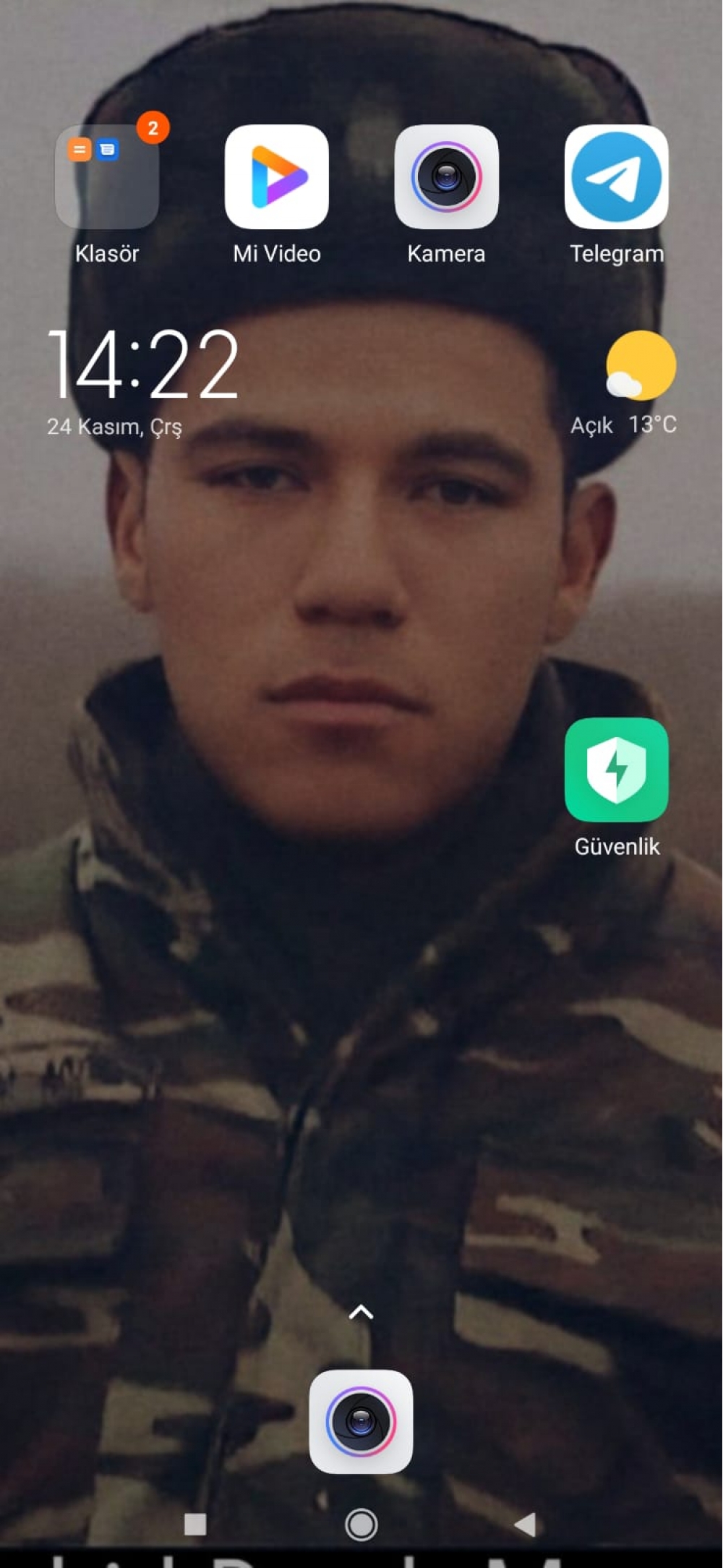This screenshot has width=723, height=1568.
Task: Launch the Güvenlik security app
Action: pos(617,770)
